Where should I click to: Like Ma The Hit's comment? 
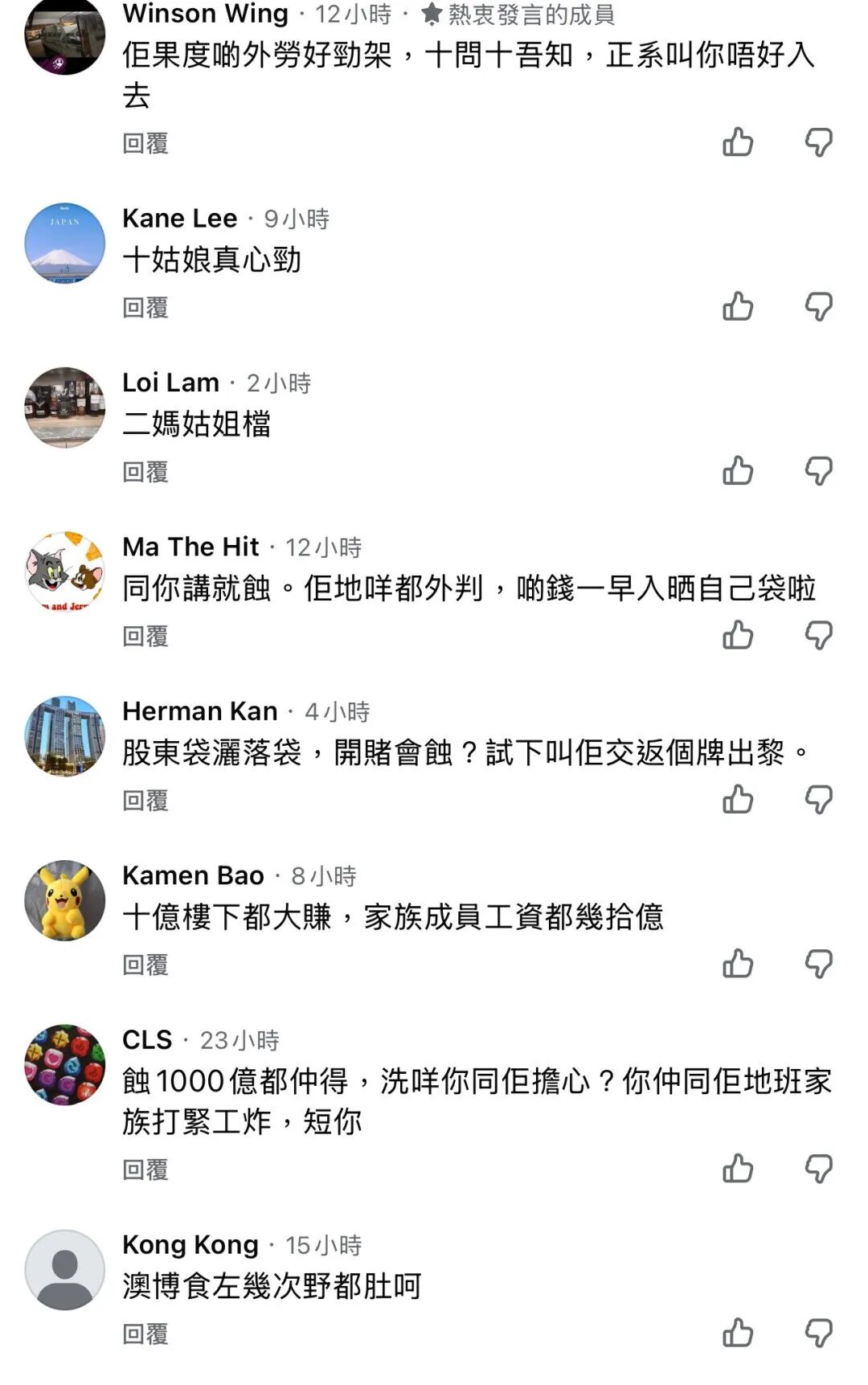click(x=737, y=635)
